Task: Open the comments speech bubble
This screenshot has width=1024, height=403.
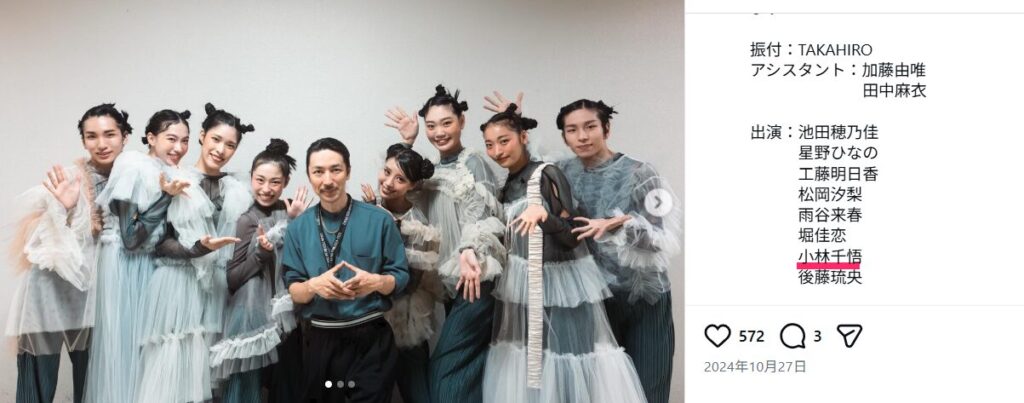Action: point(793,336)
